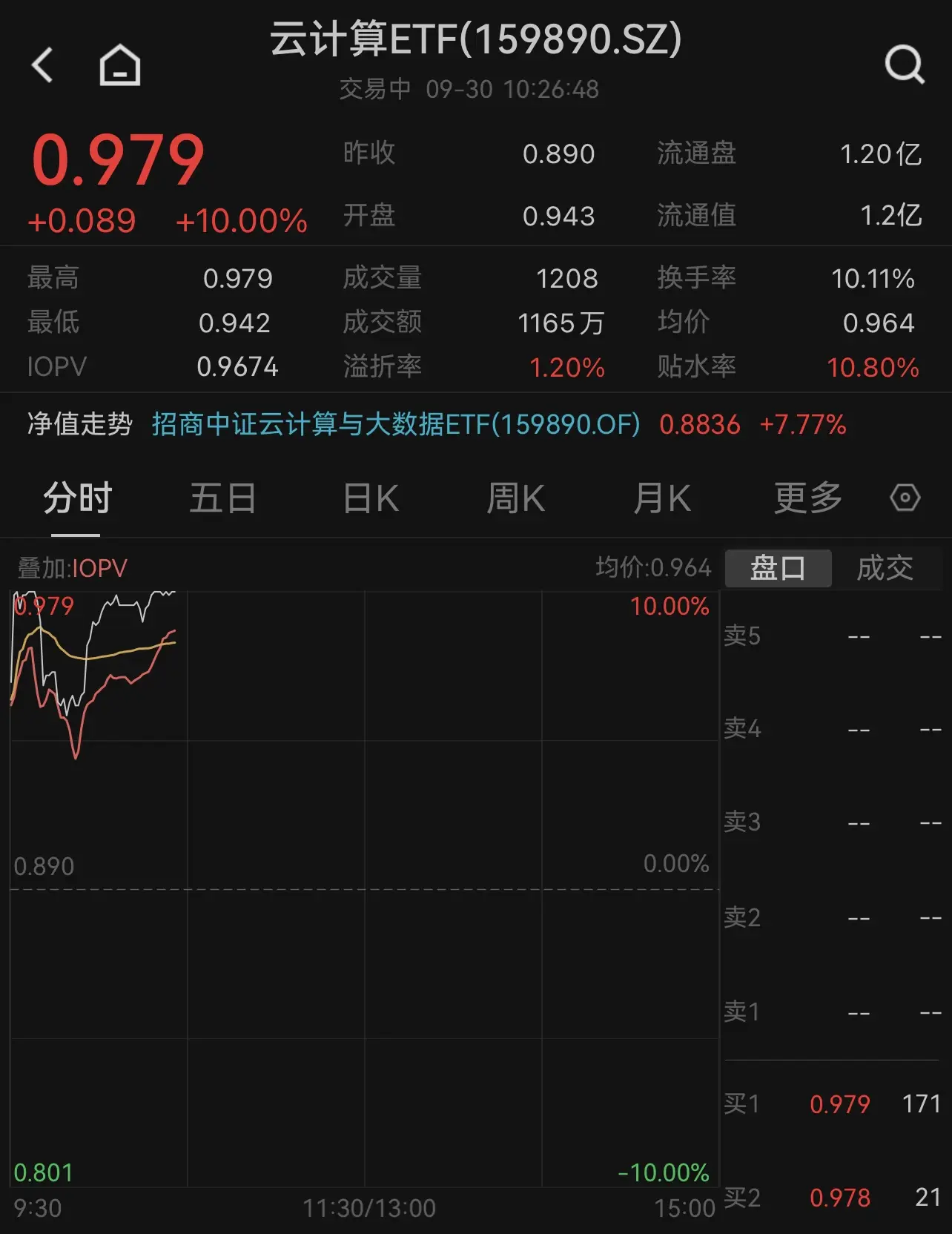This screenshot has height=1234, width=952.
Task: Switch to 日K candlestick view
Action: 370,498
